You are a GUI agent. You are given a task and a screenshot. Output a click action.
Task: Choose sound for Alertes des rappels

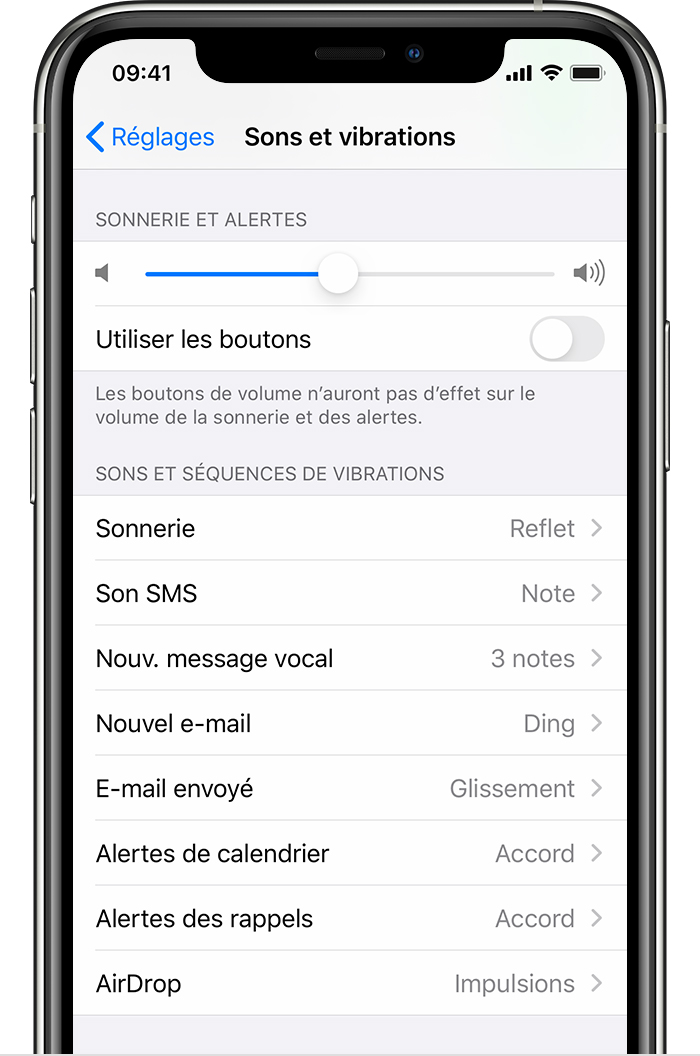point(350,918)
